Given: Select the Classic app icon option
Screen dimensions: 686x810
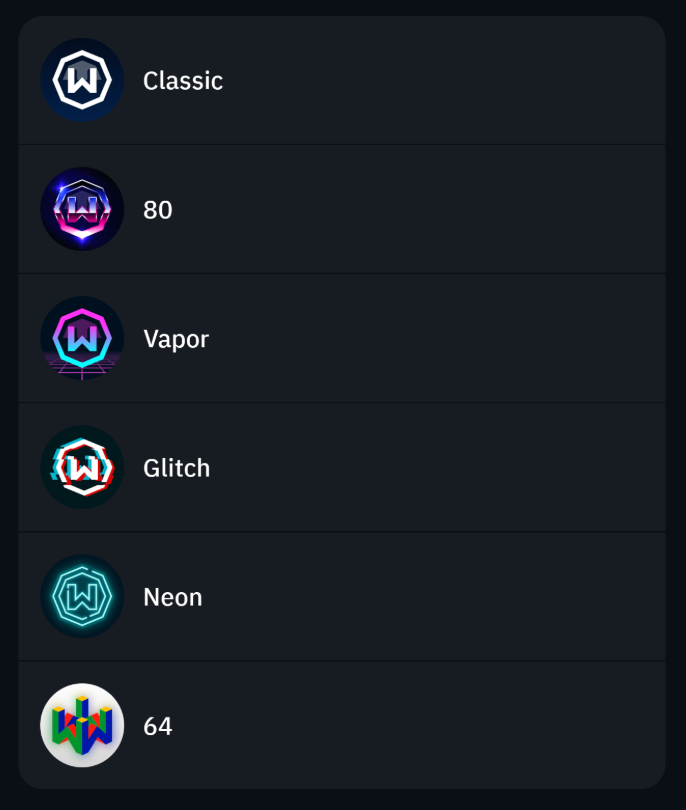Looking at the screenshot, I should (x=183, y=81).
